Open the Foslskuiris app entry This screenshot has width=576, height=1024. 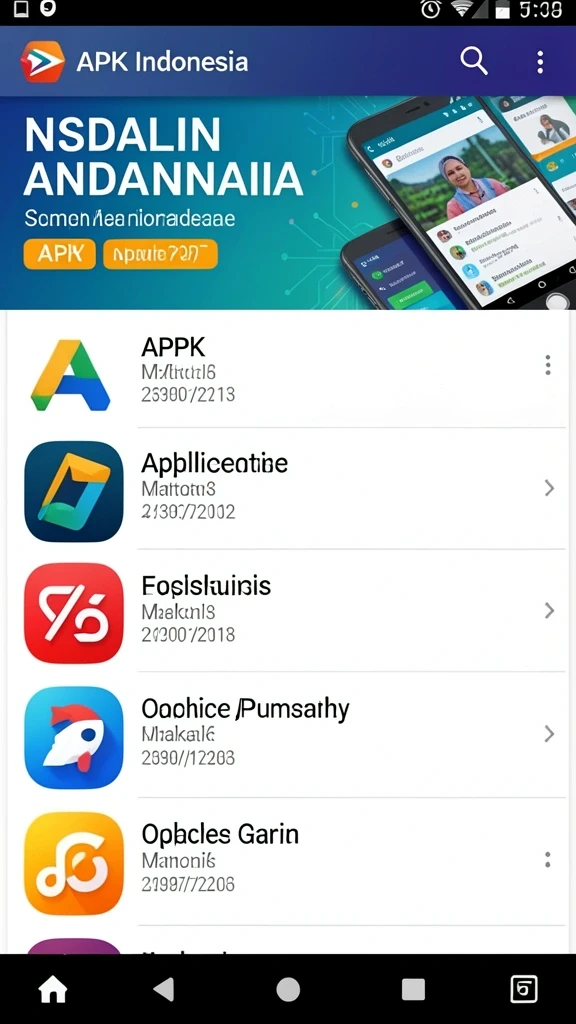coord(287,611)
